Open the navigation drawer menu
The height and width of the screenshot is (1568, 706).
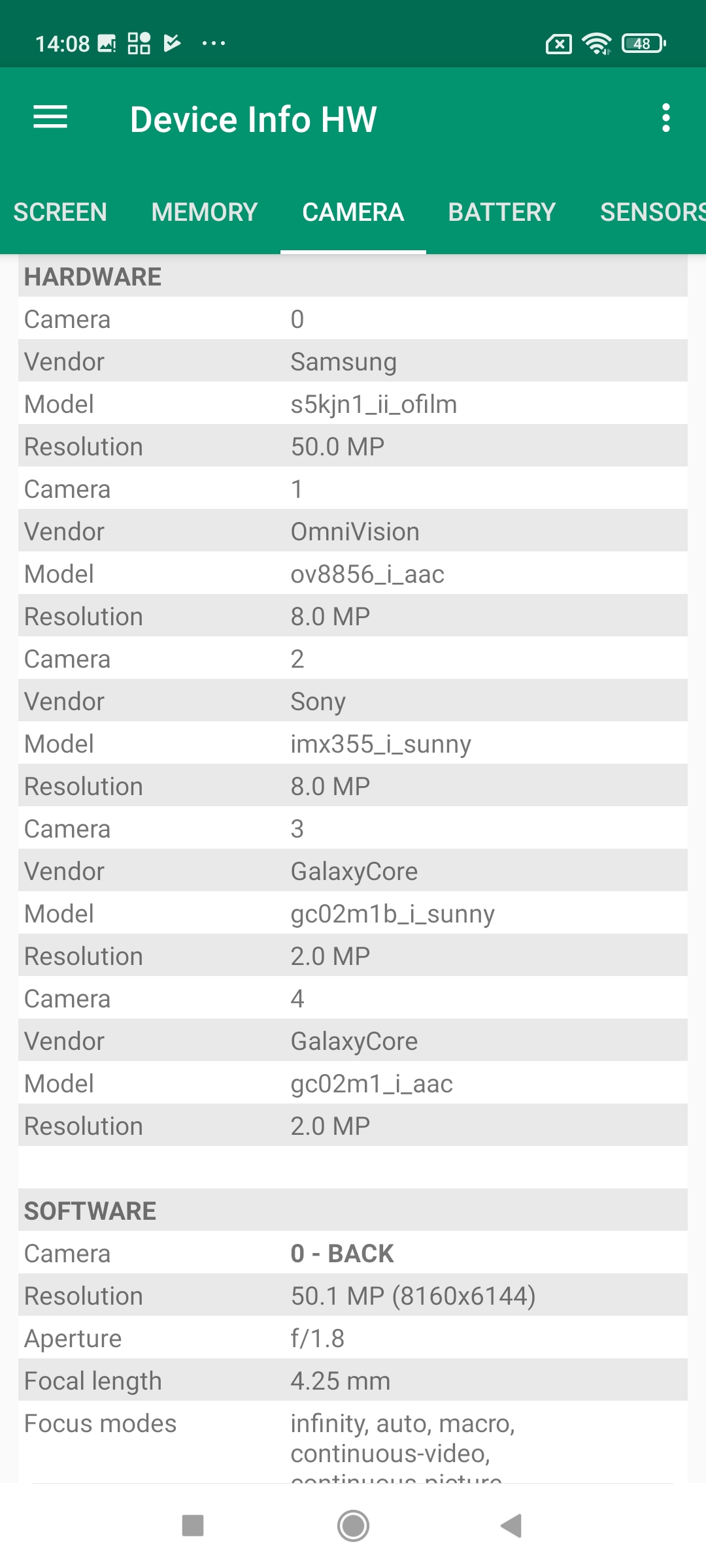point(50,118)
